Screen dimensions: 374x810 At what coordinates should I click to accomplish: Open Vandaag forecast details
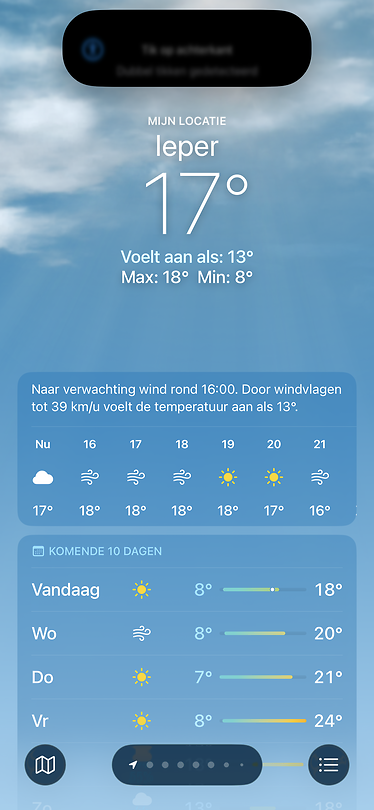point(187,589)
